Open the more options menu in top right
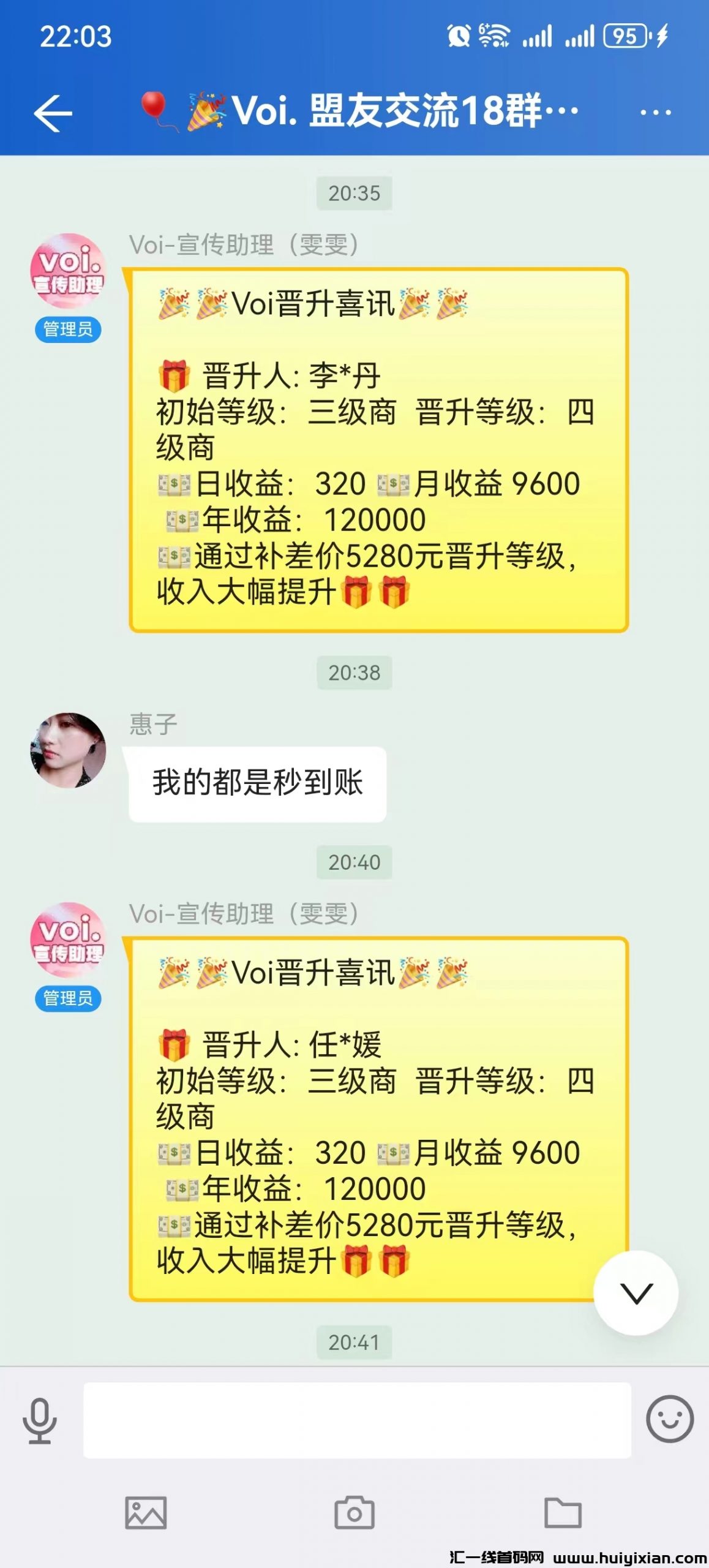 (656, 112)
